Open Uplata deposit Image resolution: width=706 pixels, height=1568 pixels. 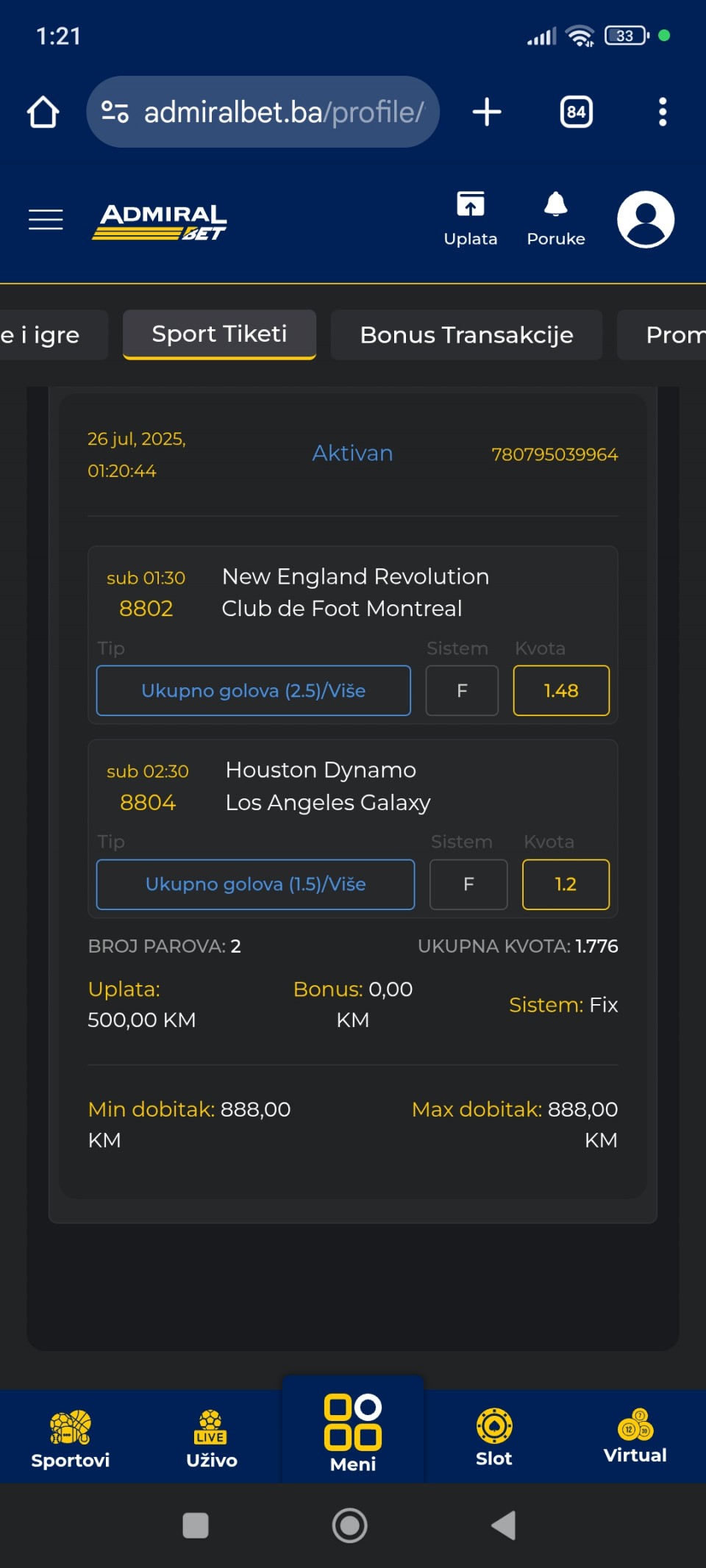[471, 218]
